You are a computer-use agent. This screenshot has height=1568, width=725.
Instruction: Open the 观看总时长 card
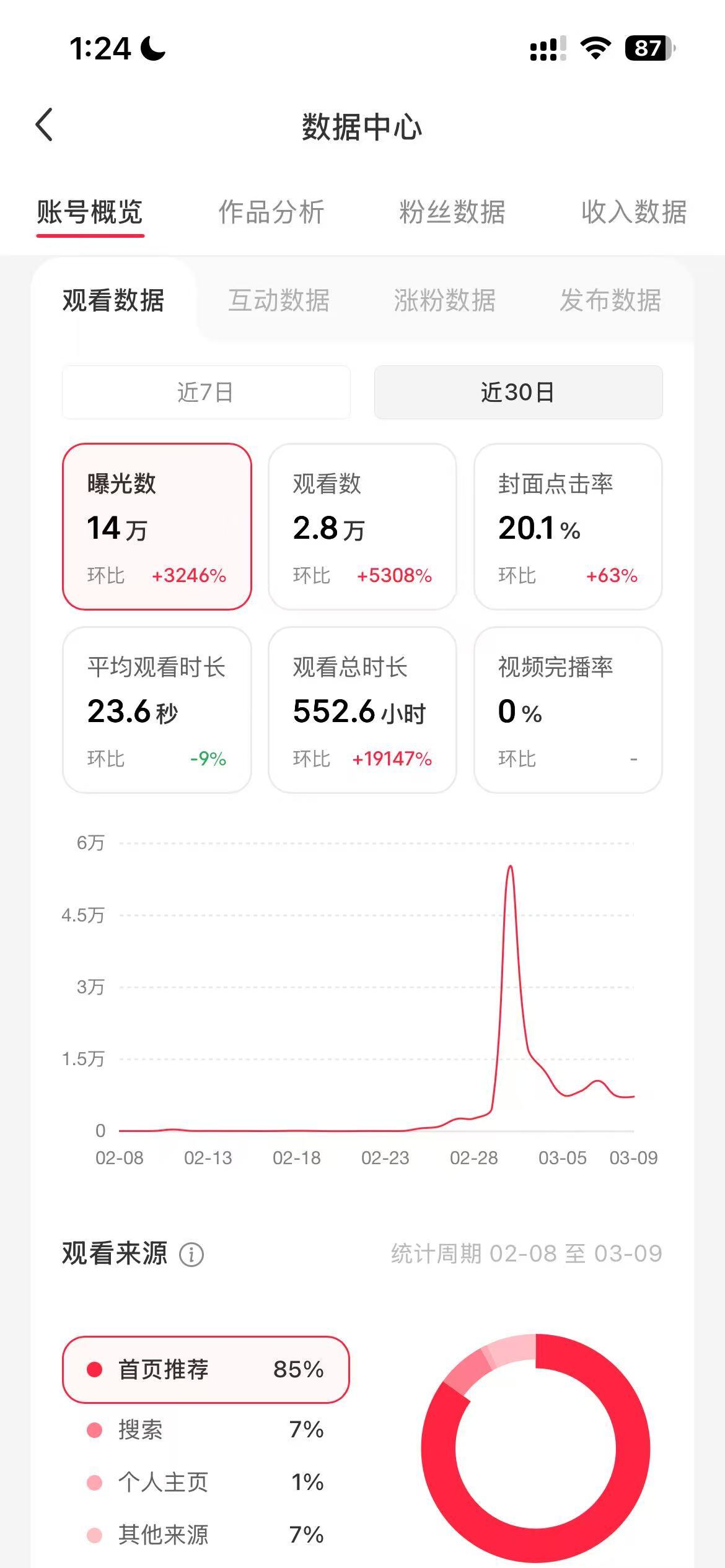[362, 710]
